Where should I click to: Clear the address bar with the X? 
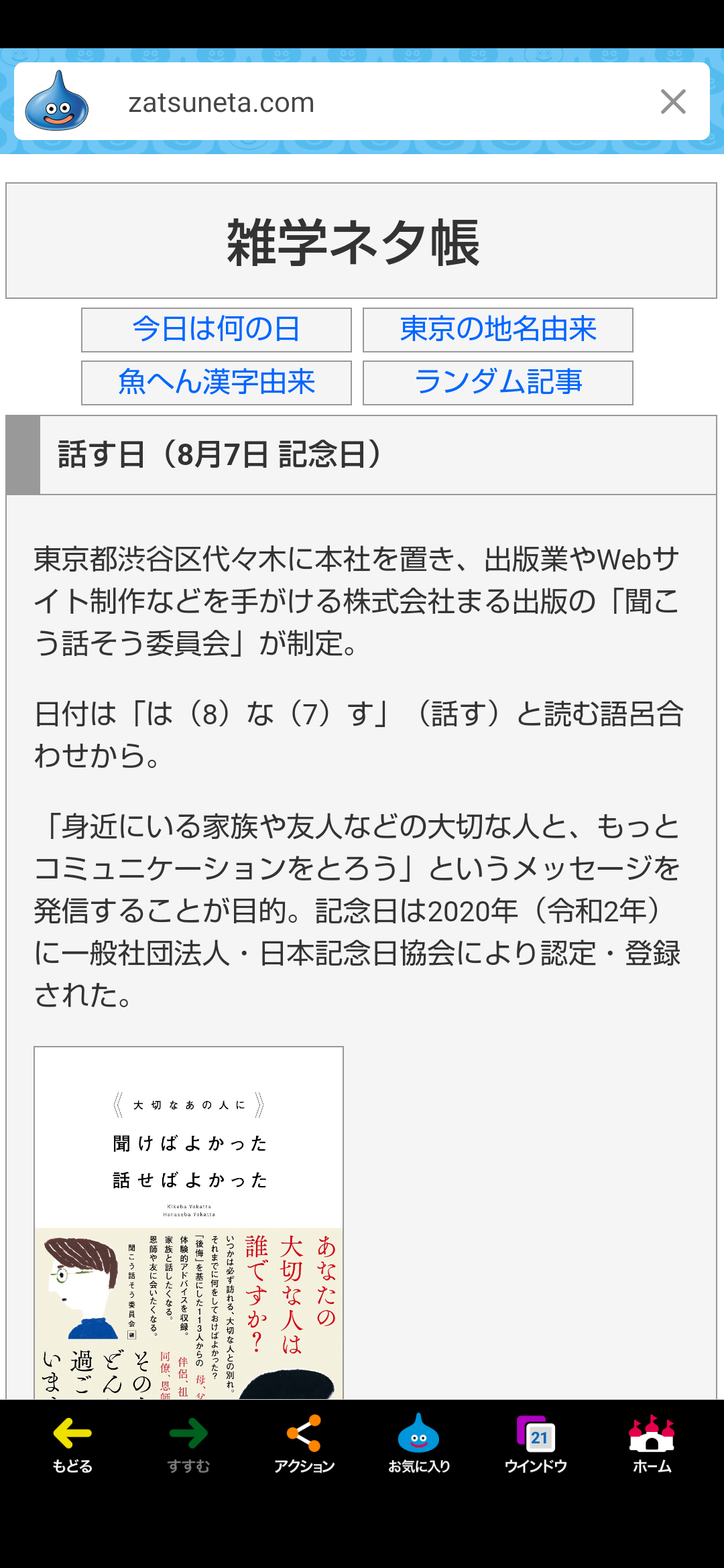(x=673, y=102)
